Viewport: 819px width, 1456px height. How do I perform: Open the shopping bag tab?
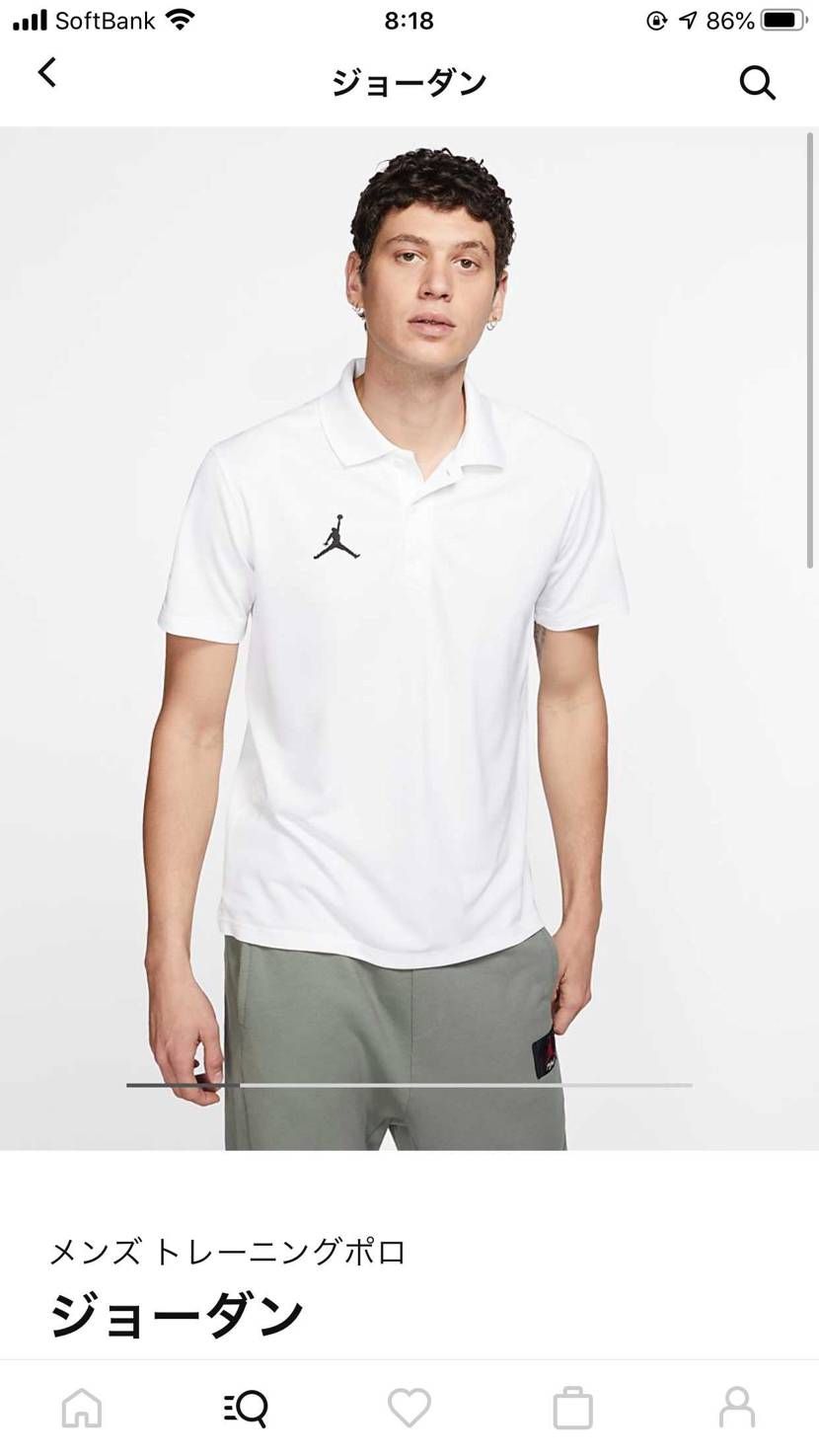(573, 1409)
